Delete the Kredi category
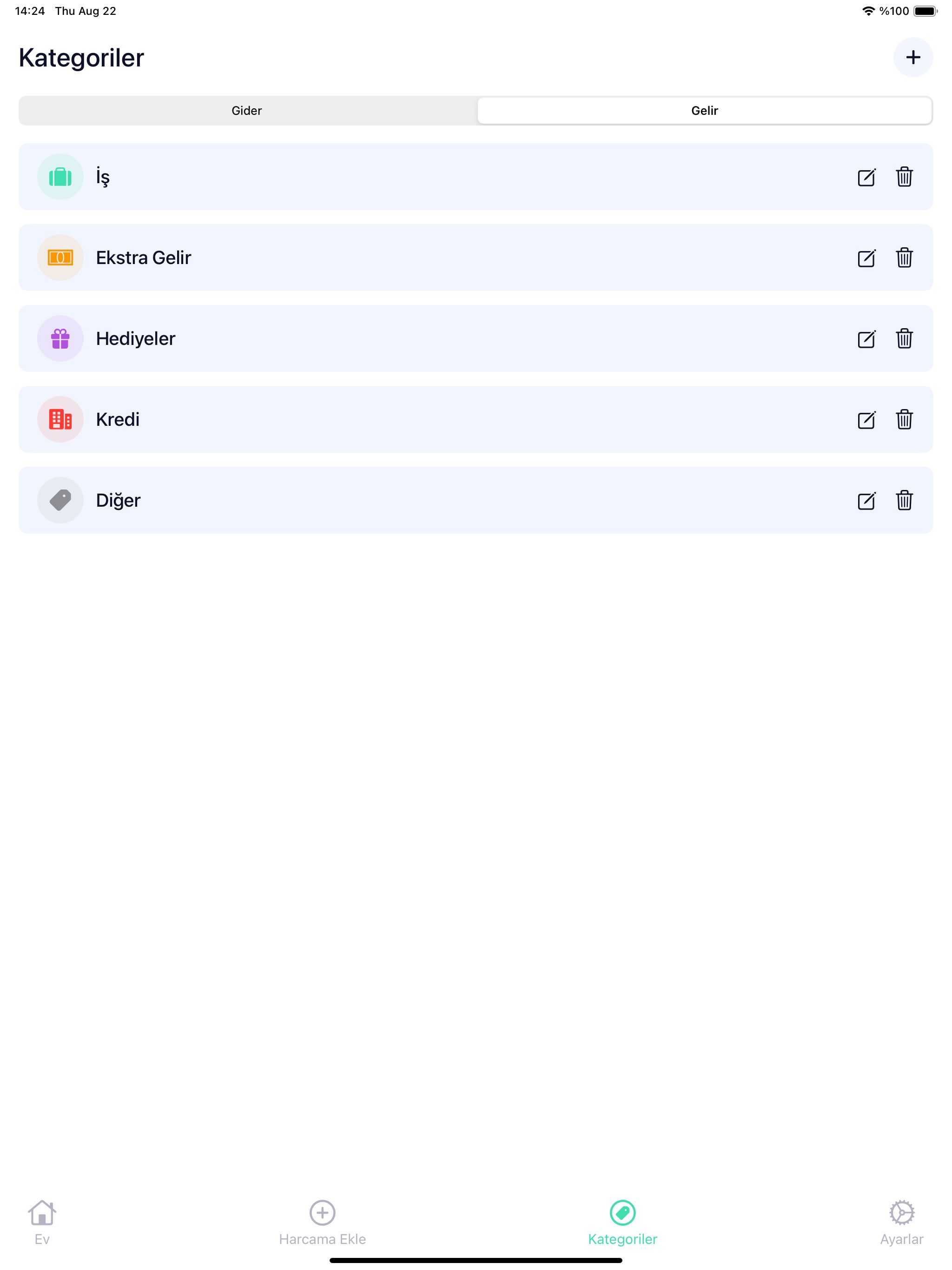This screenshot has height=1270, width=952. (904, 420)
